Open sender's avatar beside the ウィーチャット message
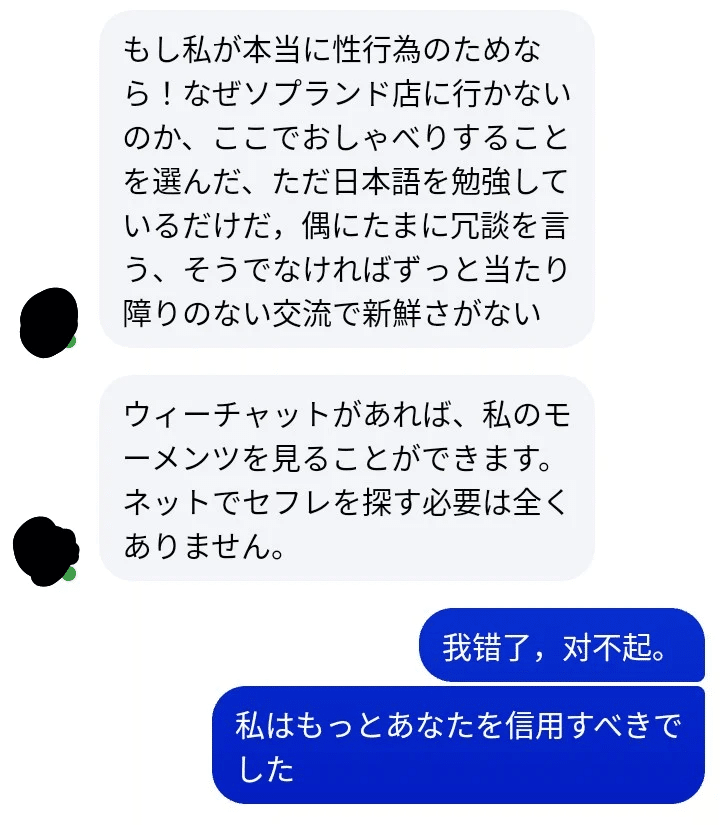This screenshot has height=825, width=720. click(46, 551)
